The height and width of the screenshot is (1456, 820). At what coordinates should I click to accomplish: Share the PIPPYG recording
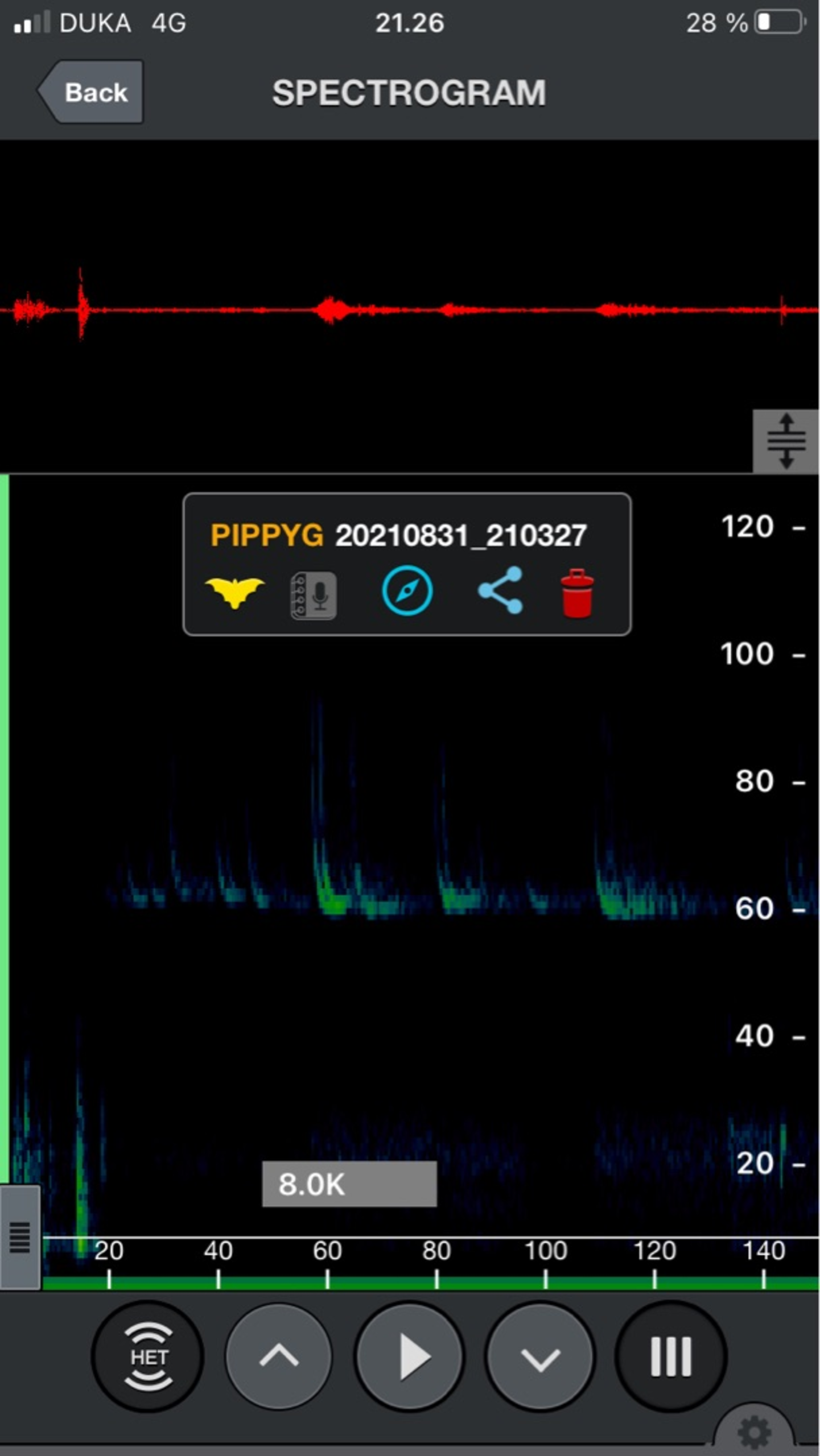click(x=500, y=590)
